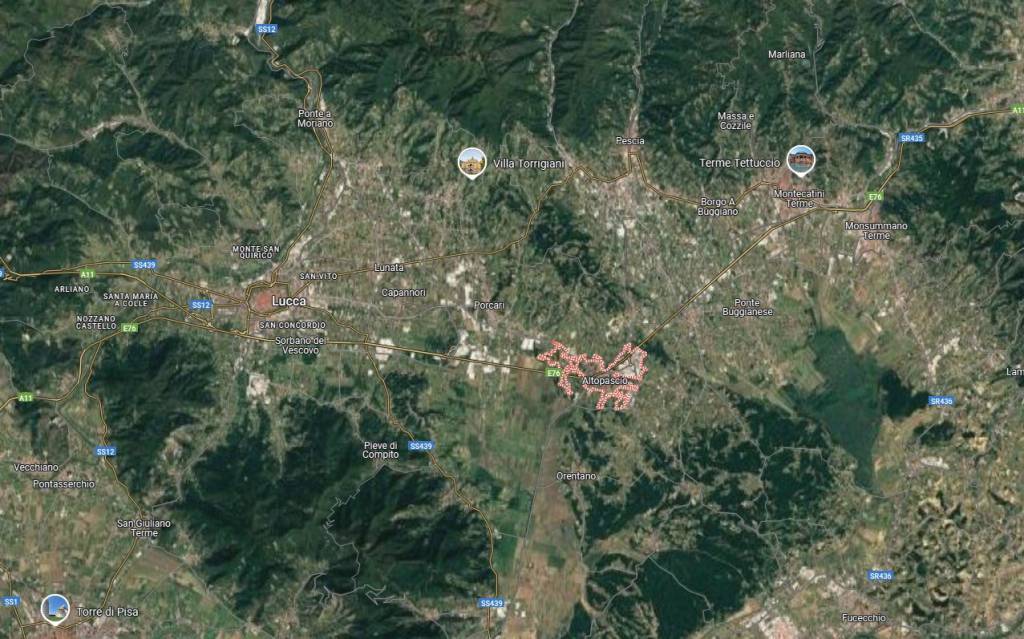Open the Terme Tettuccio landmark pin
The height and width of the screenshot is (639, 1024).
(800, 159)
